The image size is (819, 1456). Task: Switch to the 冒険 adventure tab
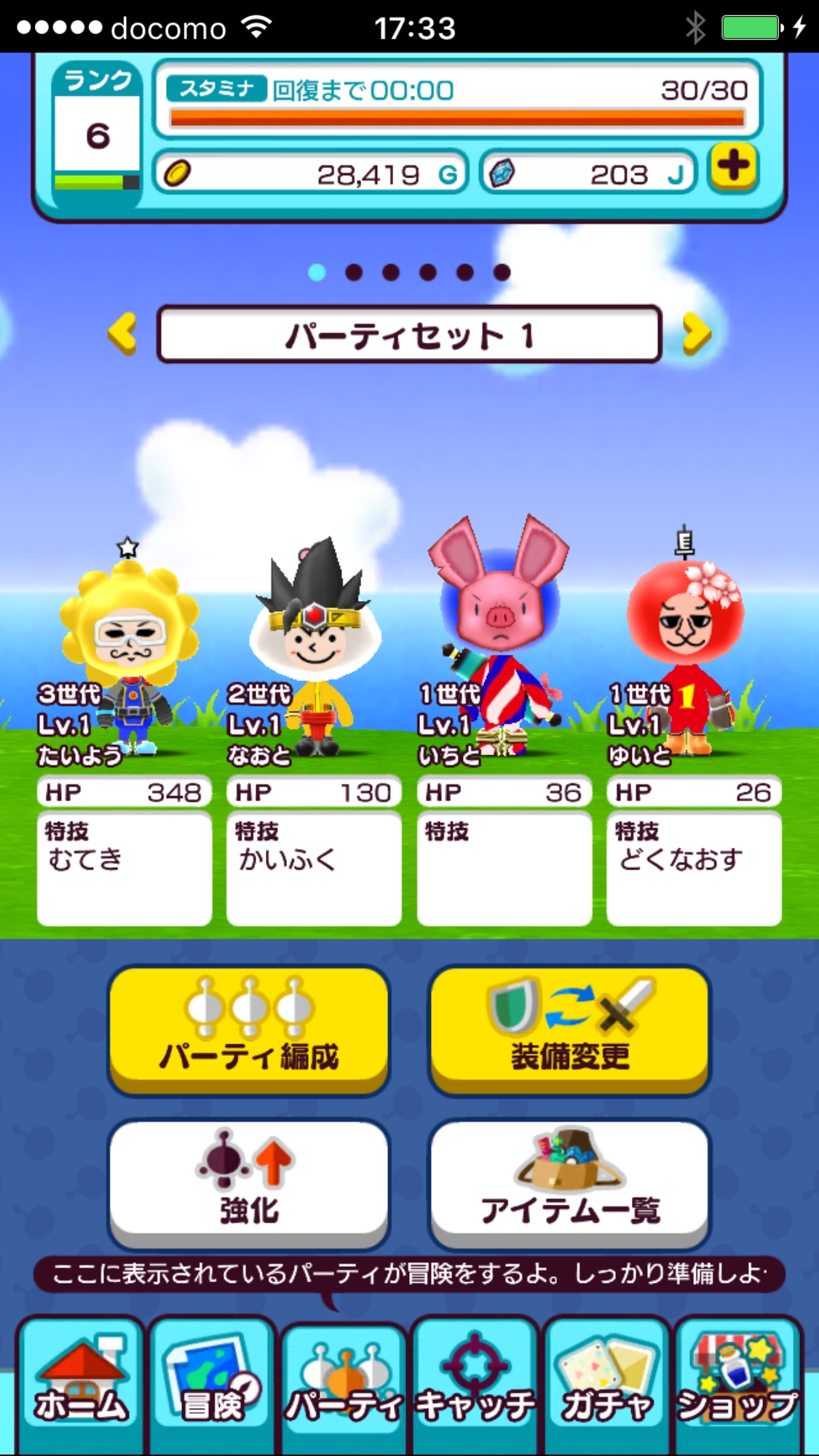pyautogui.click(x=212, y=1383)
